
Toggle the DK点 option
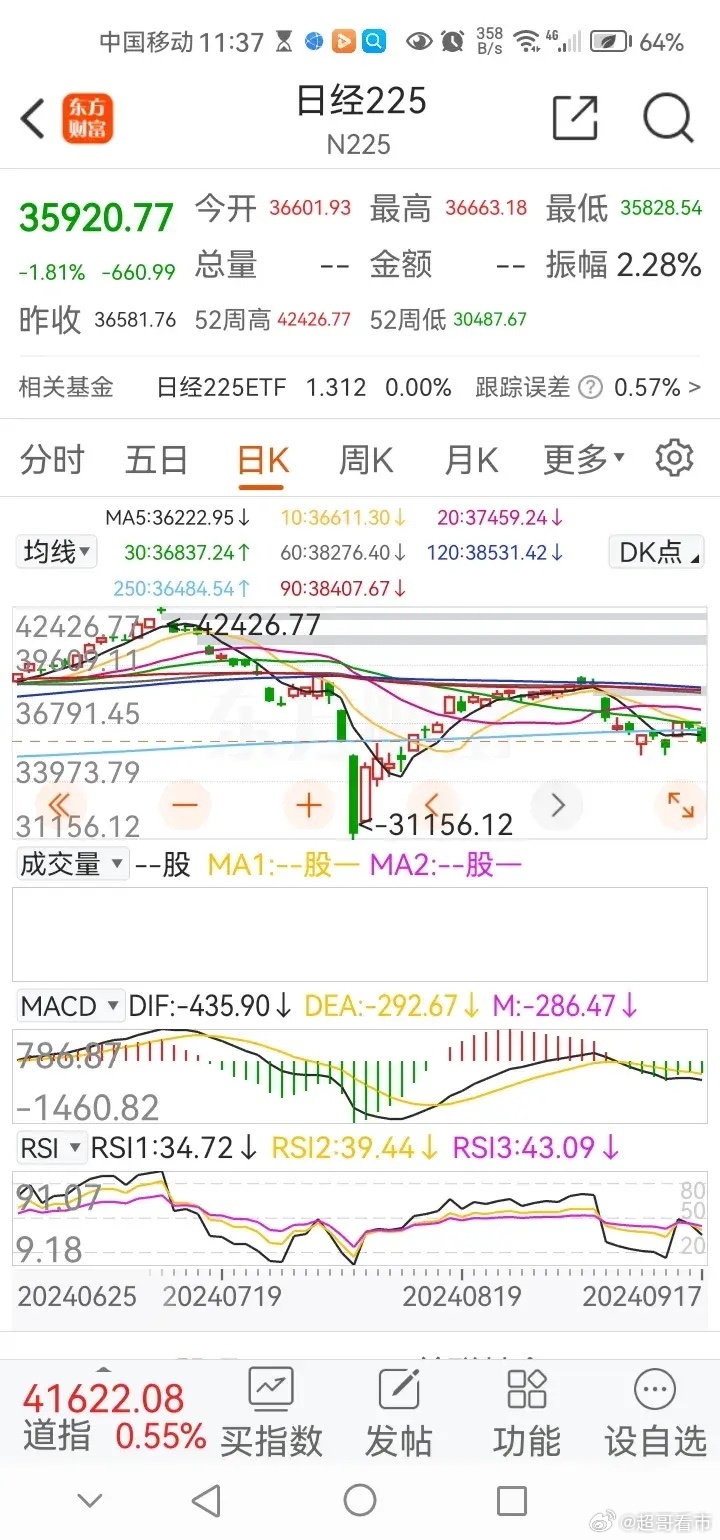(657, 551)
